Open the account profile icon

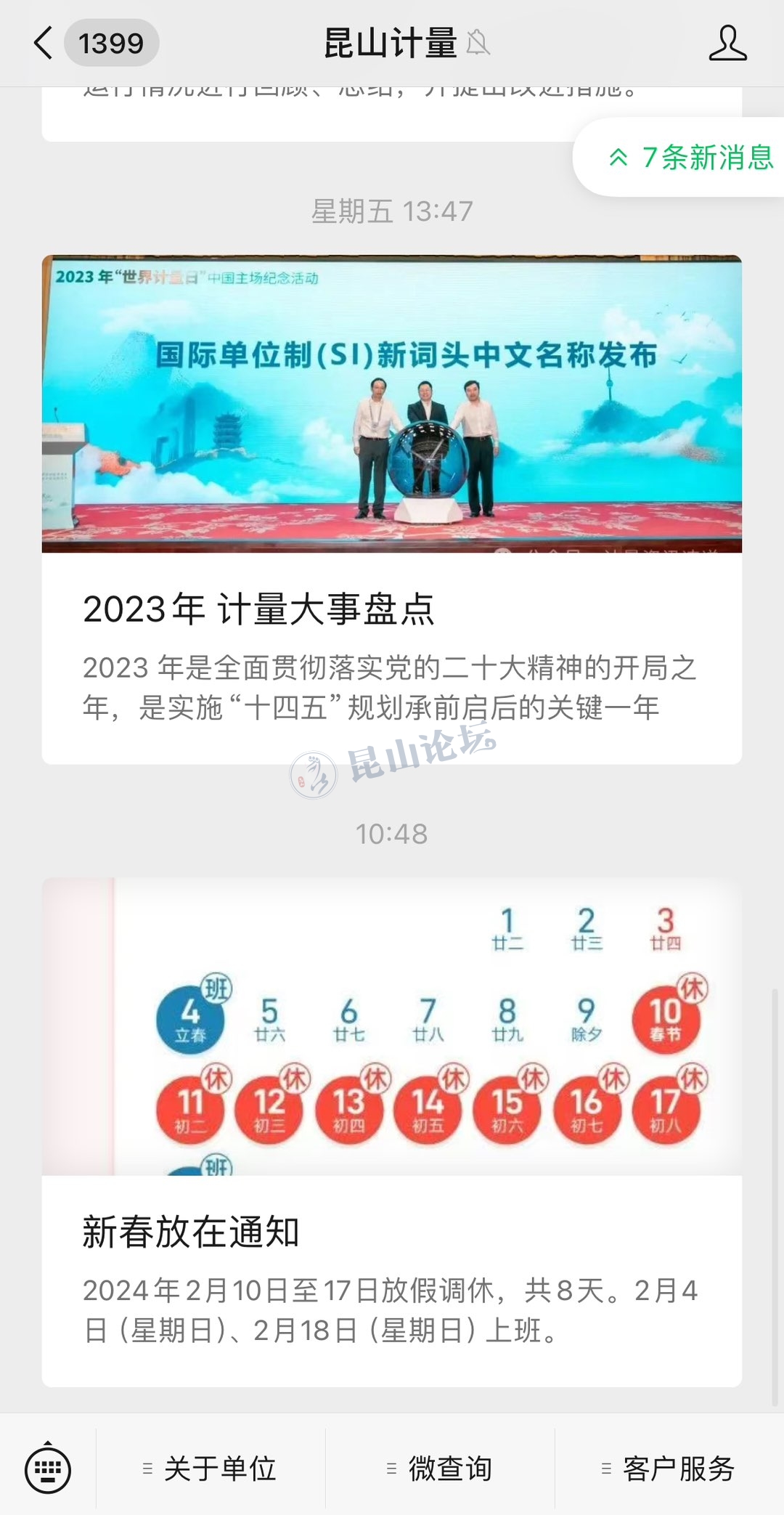pyautogui.click(x=727, y=44)
